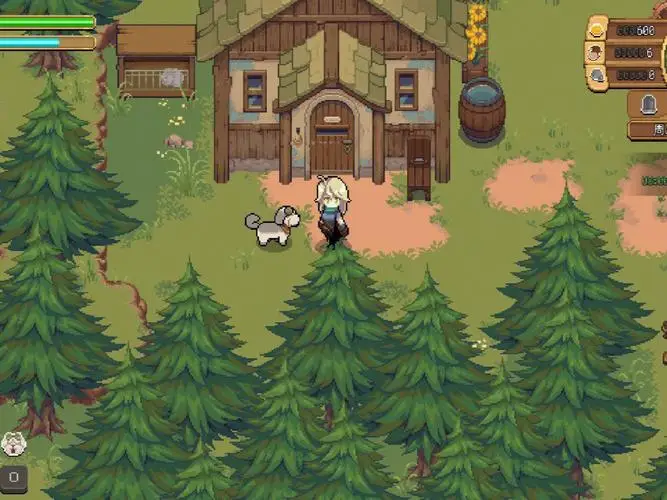This screenshot has height=500, width=667.
Task: Open the 周 panel button
Action: [648, 129]
